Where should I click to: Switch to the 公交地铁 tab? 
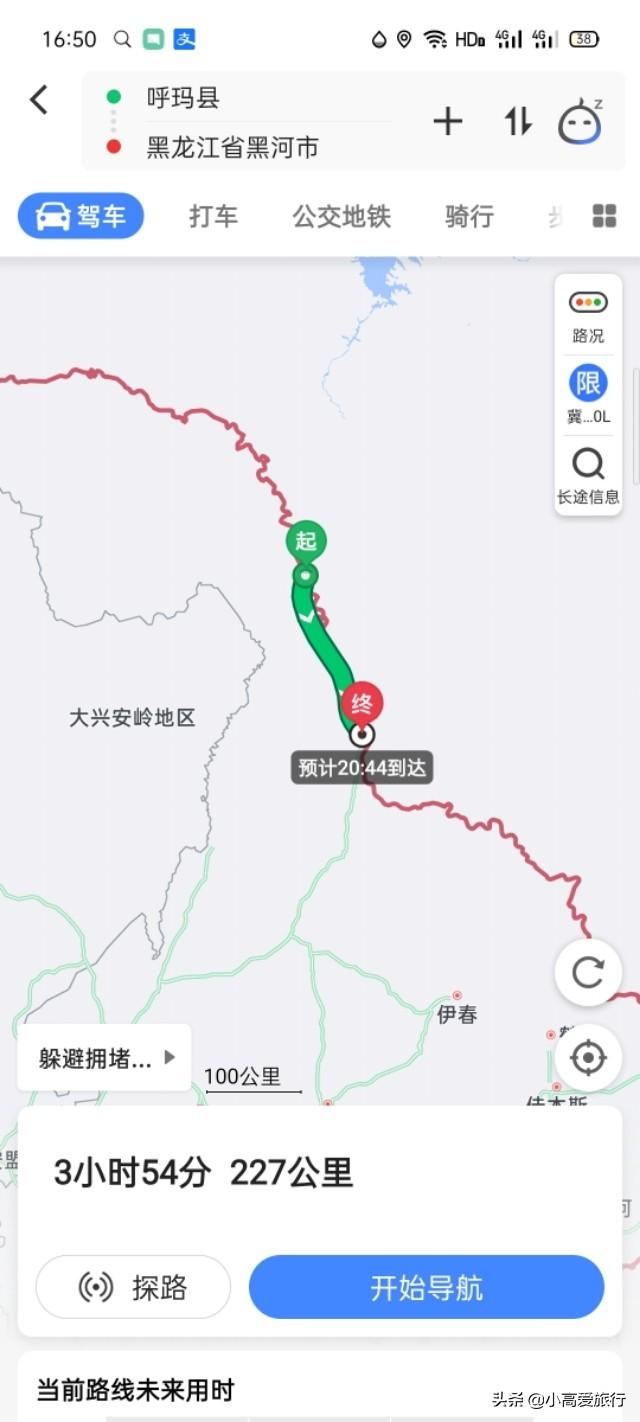[x=342, y=216]
